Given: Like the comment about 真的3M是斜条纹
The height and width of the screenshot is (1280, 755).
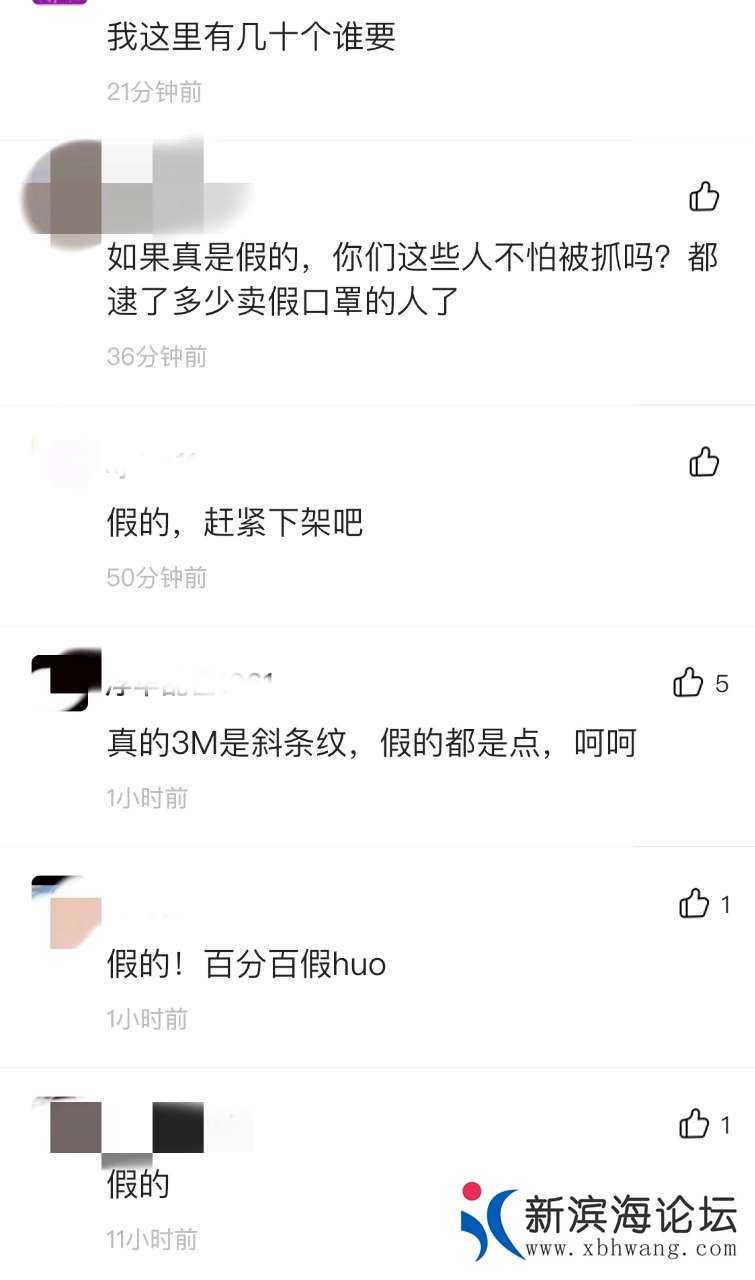Looking at the screenshot, I should click(689, 683).
